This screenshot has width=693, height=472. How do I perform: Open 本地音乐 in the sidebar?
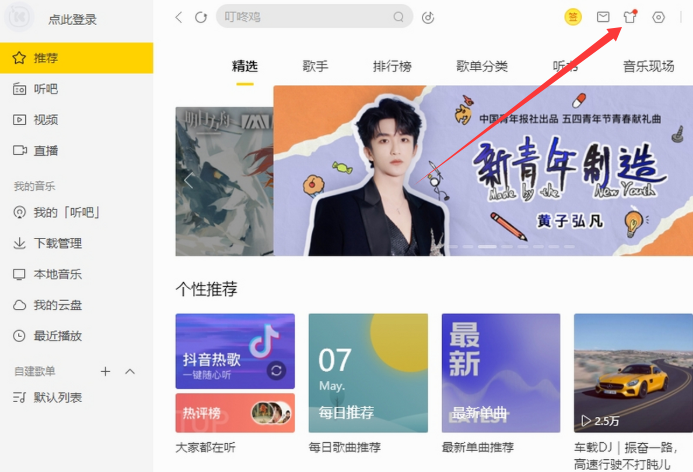(x=57, y=274)
